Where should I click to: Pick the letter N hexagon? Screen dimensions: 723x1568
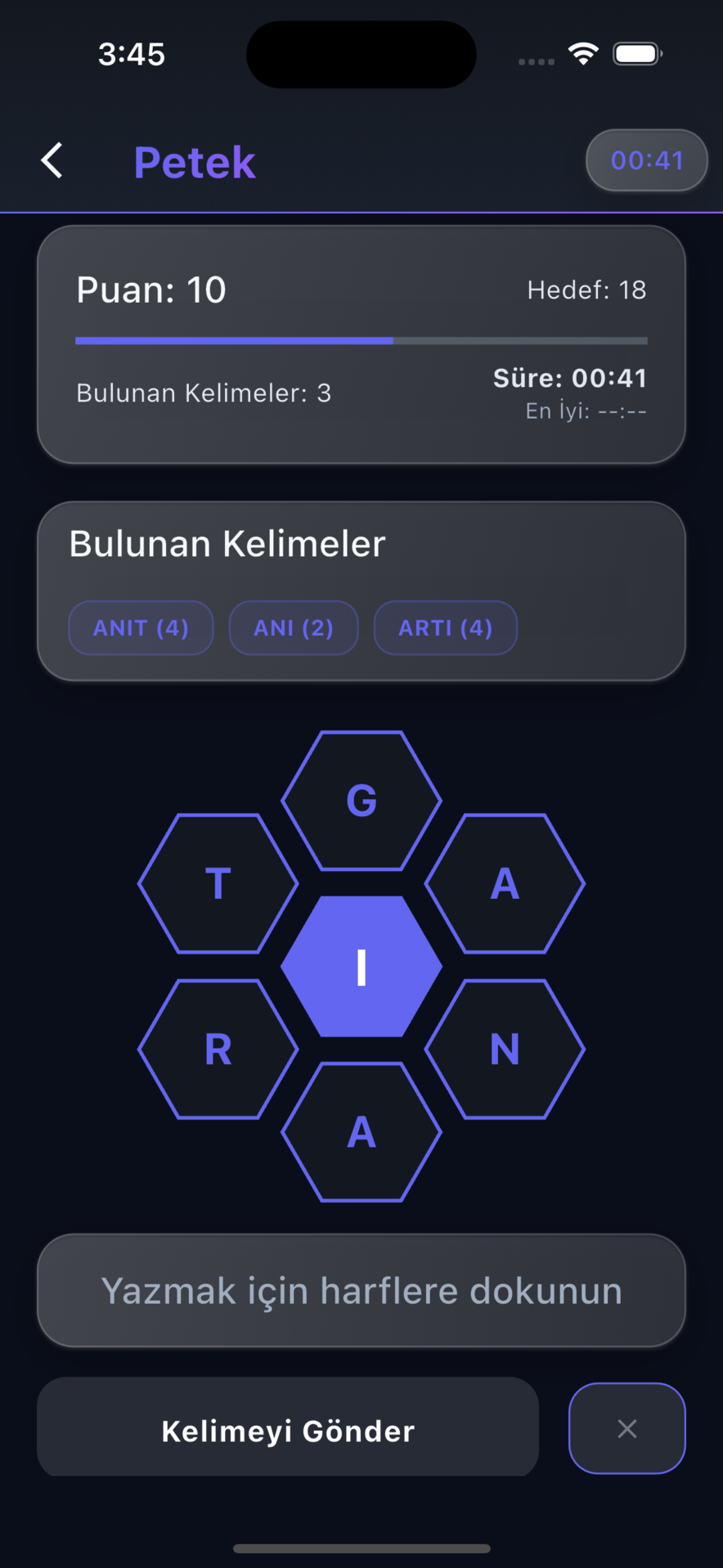tap(505, 1049)
